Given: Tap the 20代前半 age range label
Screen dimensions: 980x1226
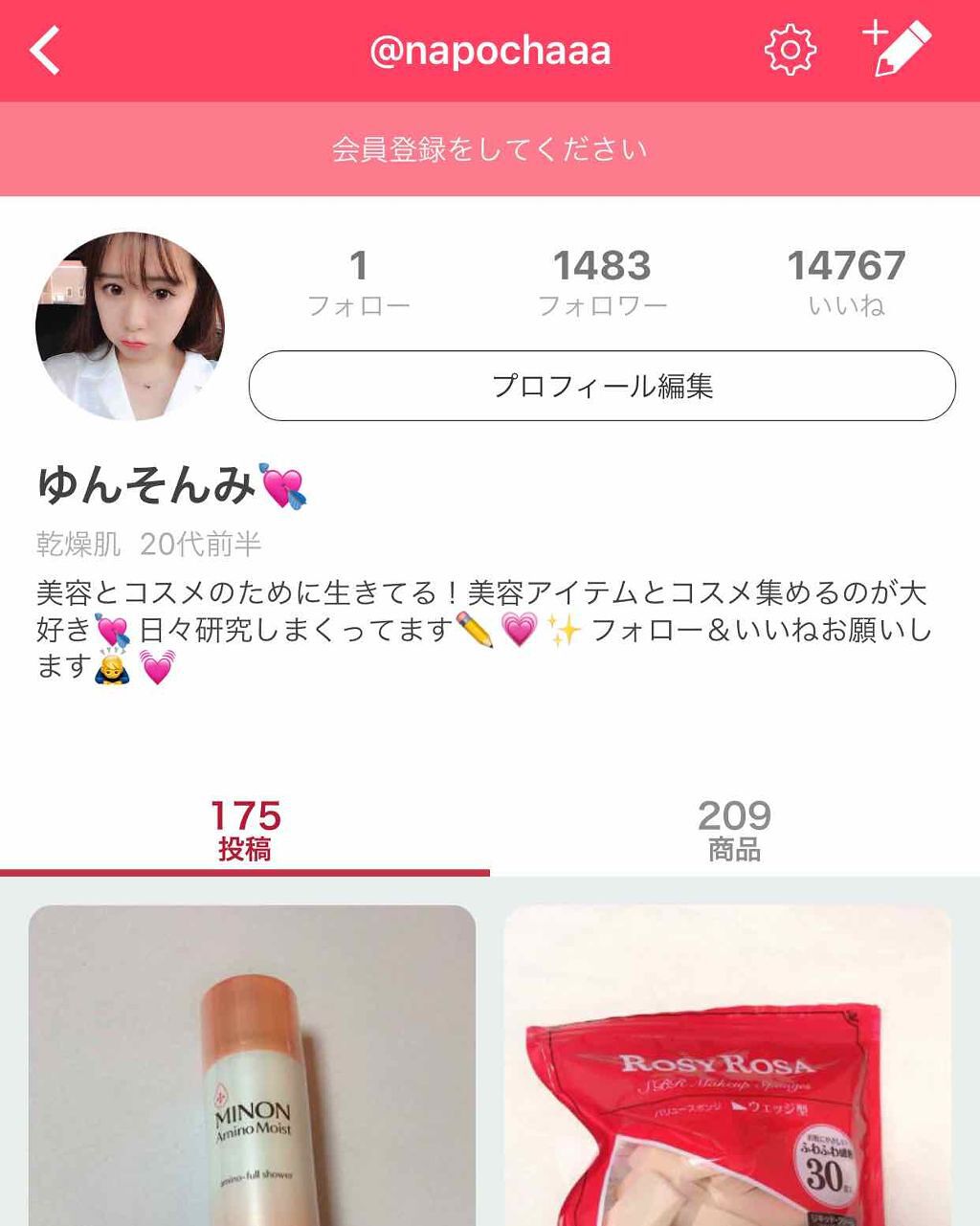Looking at the screenshot, I should click(206, 544).
